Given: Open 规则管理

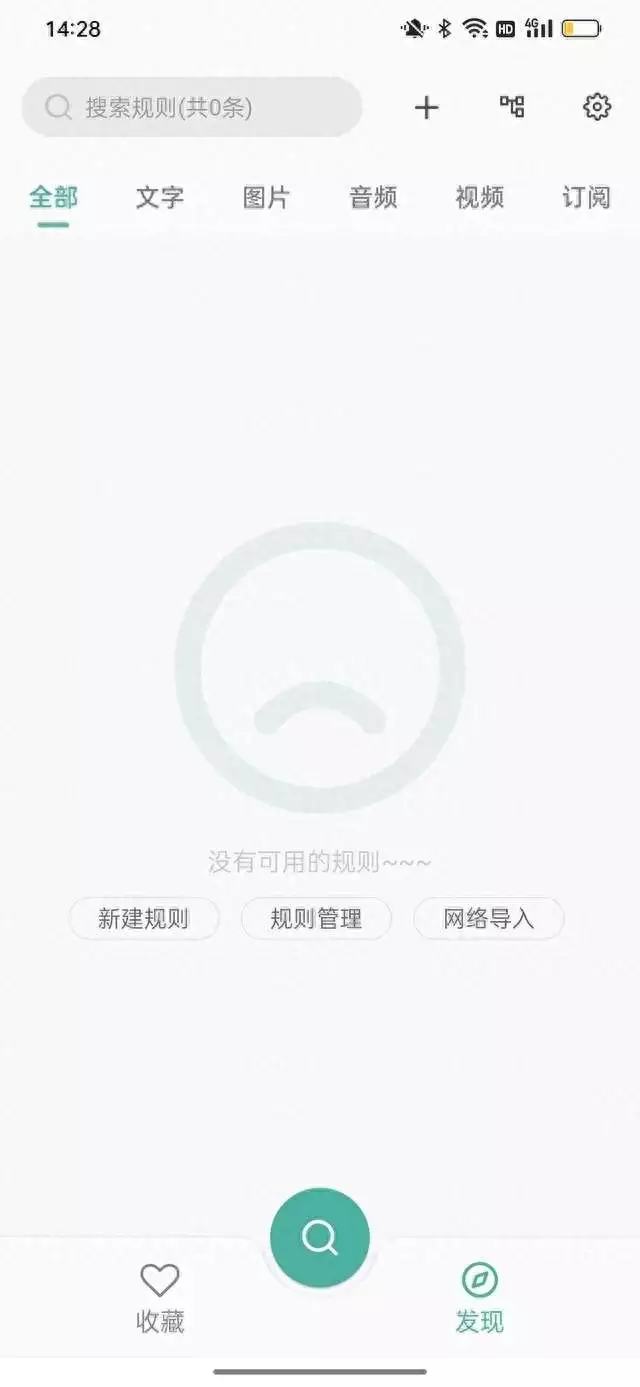Looking at the screenshot, I should pyautogui.click(x=316, y=918).
